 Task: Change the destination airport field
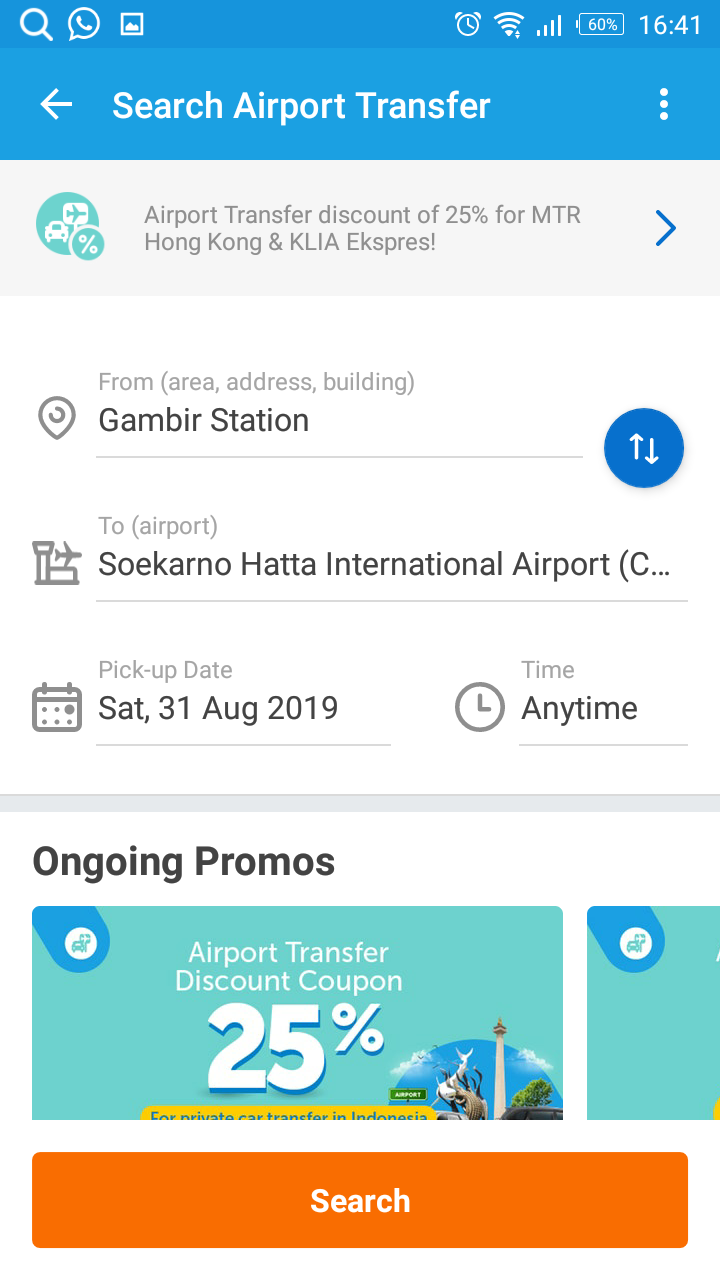390,565
